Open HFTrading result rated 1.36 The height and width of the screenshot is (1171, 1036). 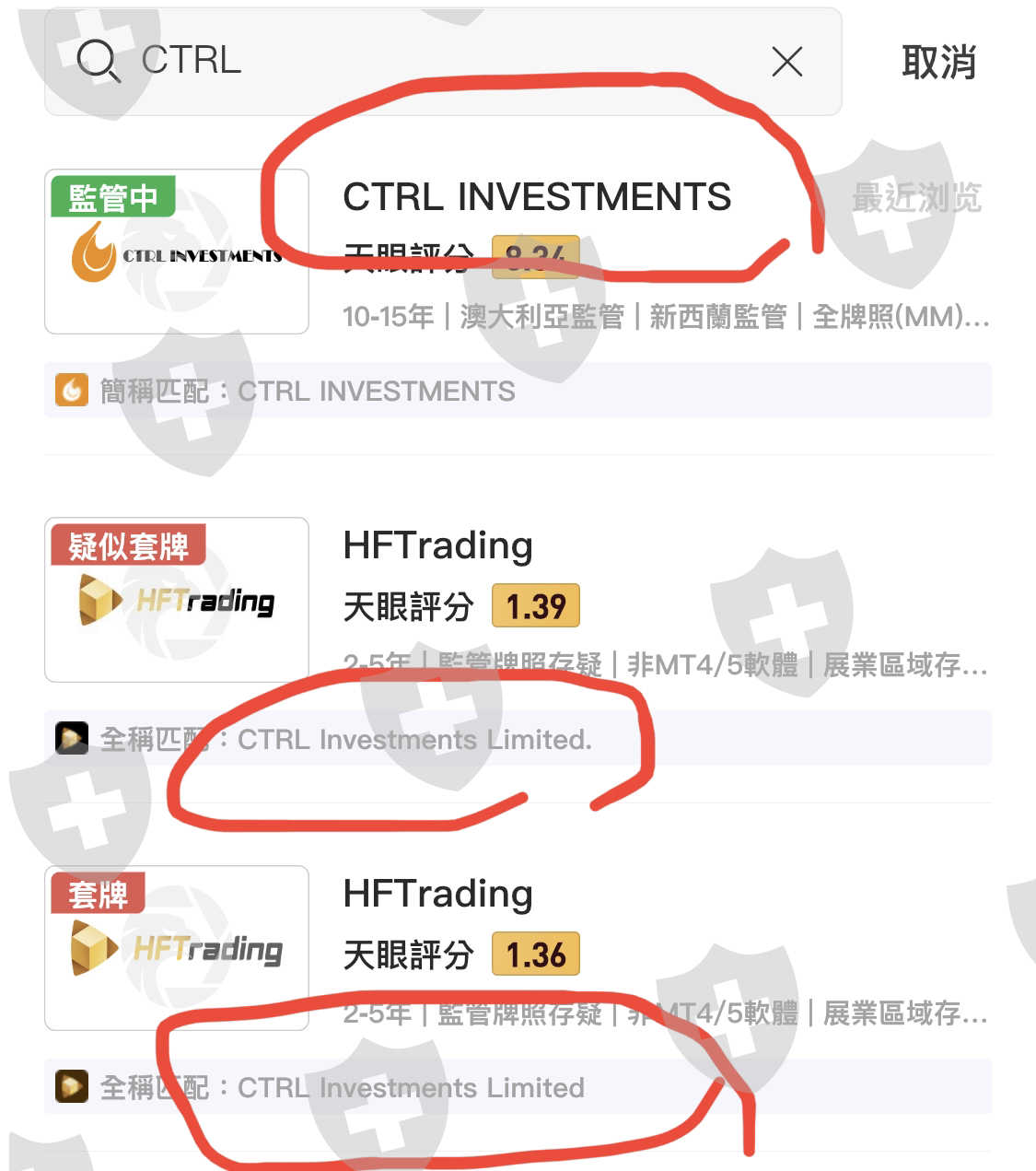coord(518,989)
